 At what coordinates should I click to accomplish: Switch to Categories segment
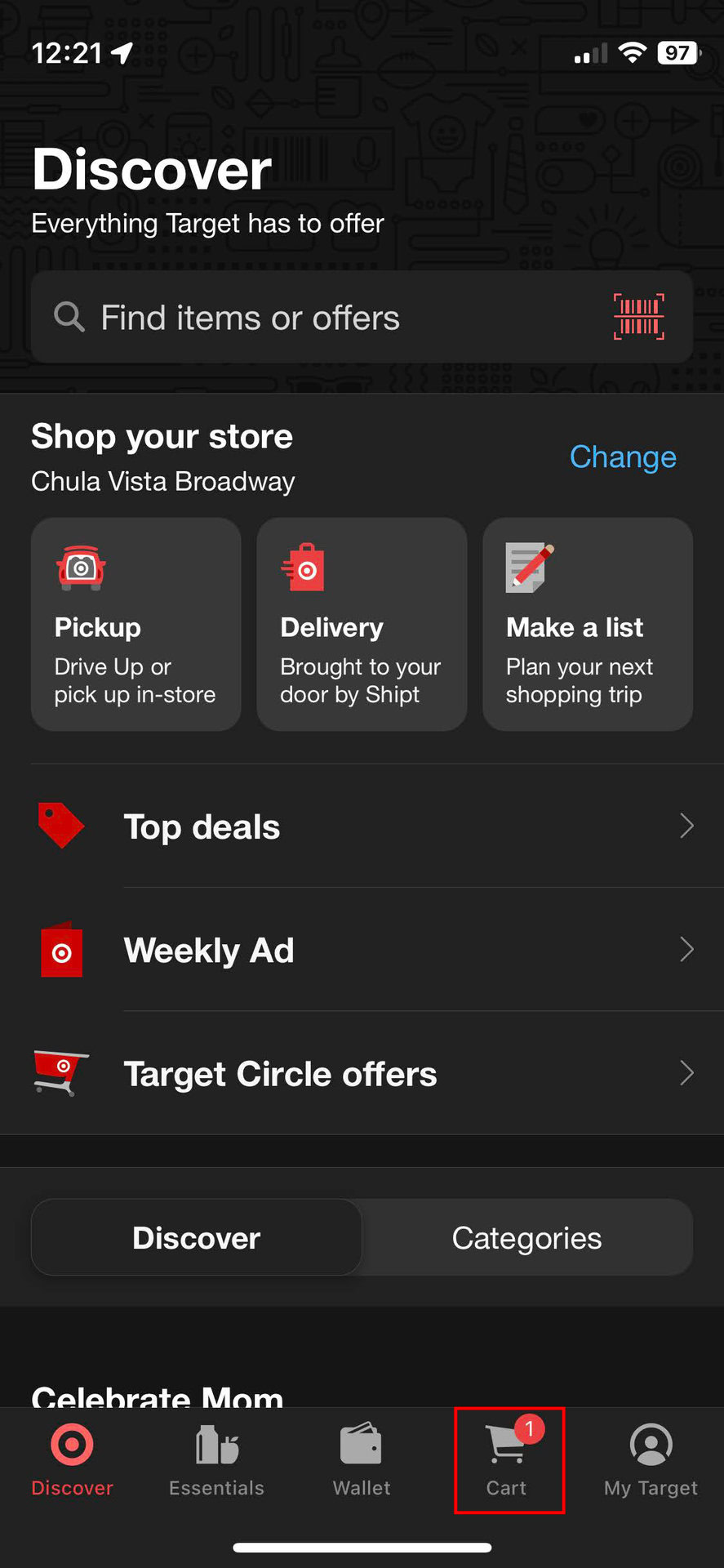pyautogui.click(x=527, y=1237)
